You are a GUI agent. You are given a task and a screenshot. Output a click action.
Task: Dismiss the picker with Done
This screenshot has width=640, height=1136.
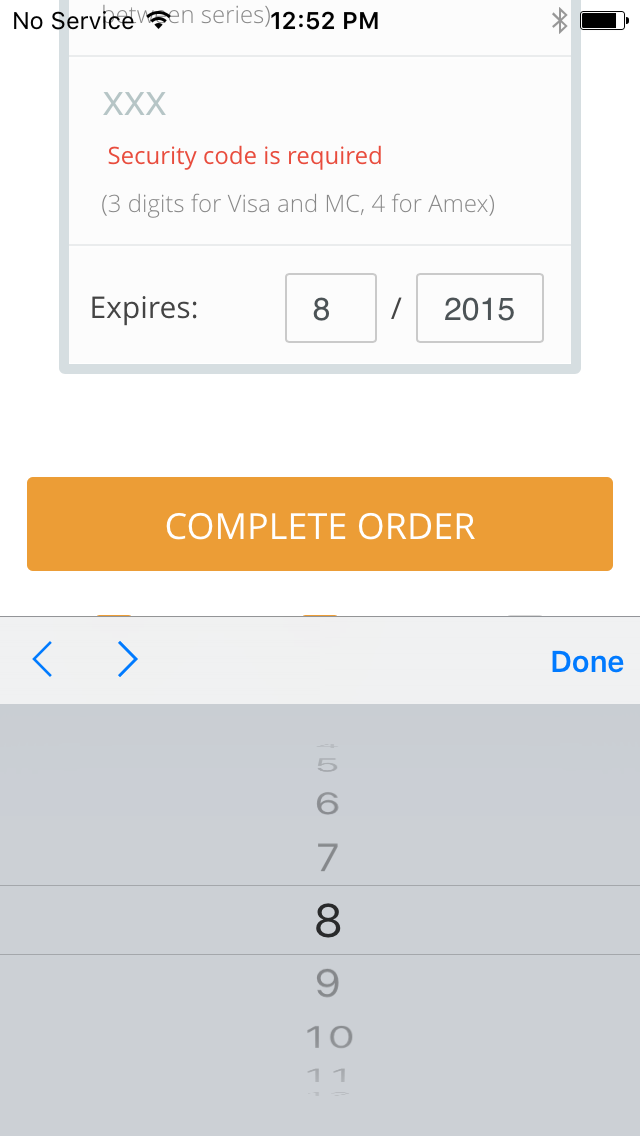tap(587, 661)
